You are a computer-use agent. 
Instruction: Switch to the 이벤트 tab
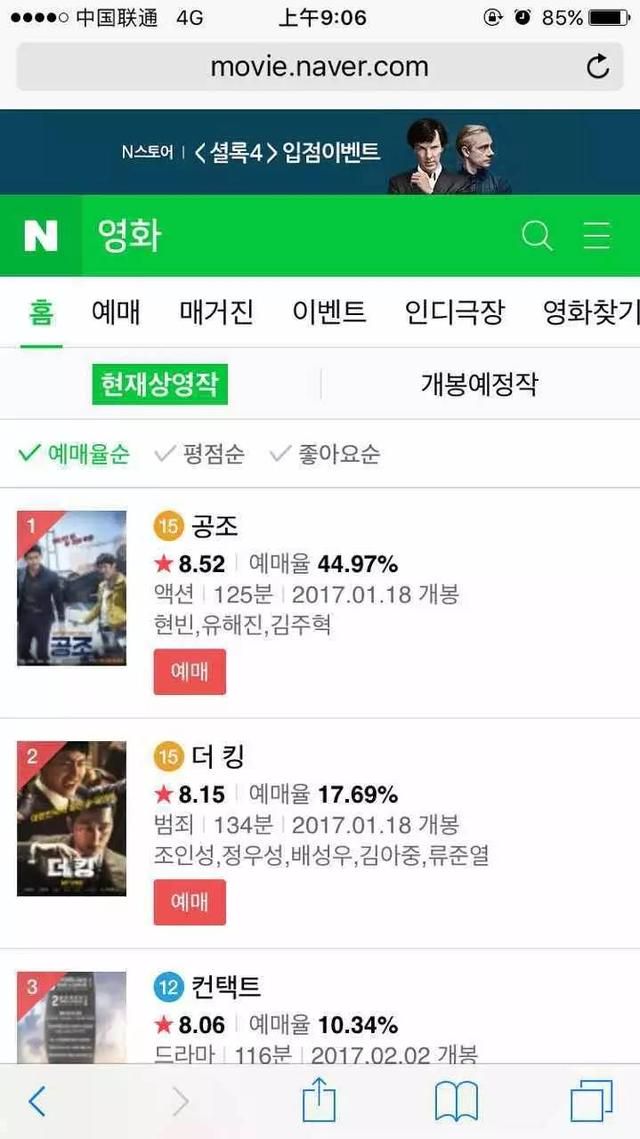[x=329, y=312]
